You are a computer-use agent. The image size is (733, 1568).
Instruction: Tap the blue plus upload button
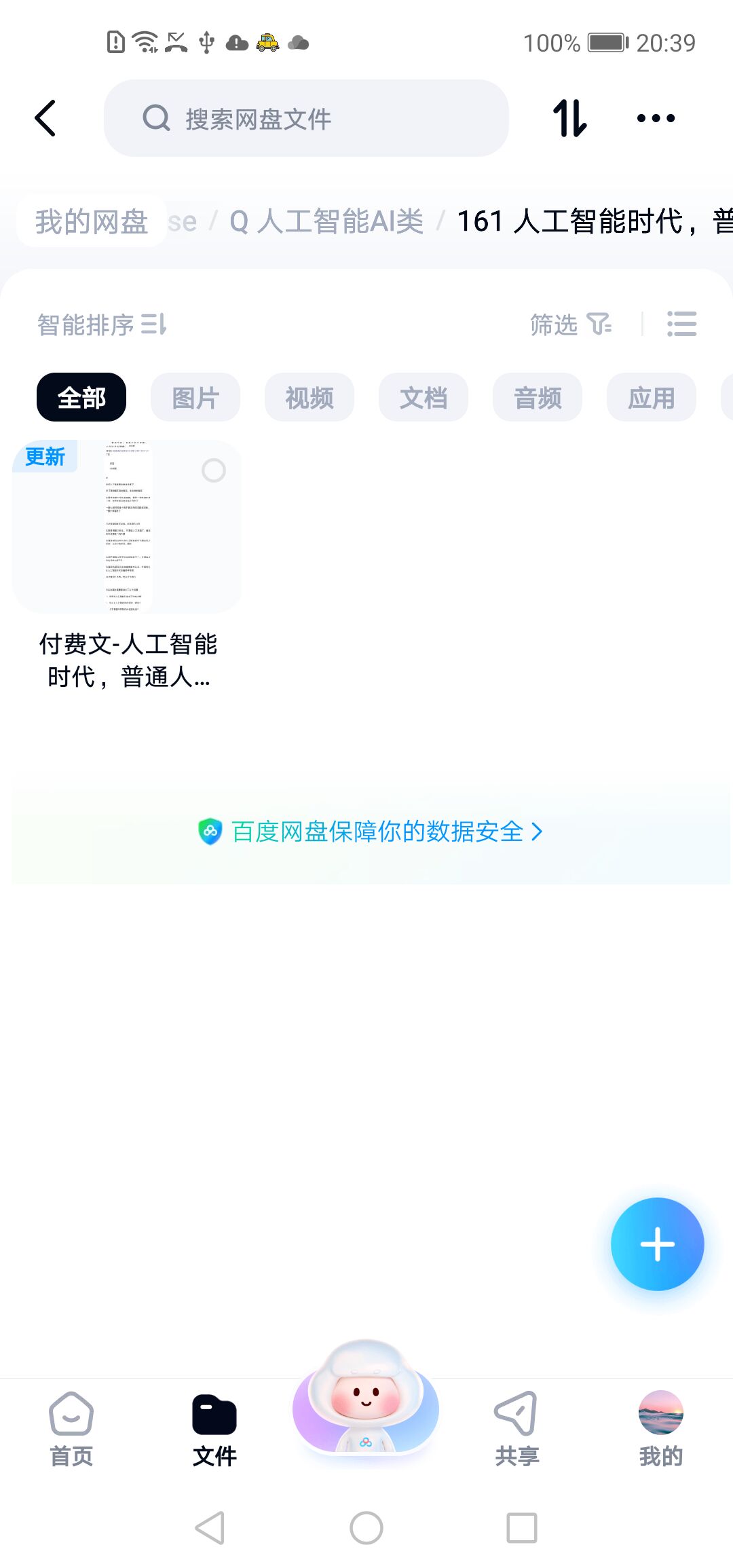pyautogui.click(x=657, y=1244)
